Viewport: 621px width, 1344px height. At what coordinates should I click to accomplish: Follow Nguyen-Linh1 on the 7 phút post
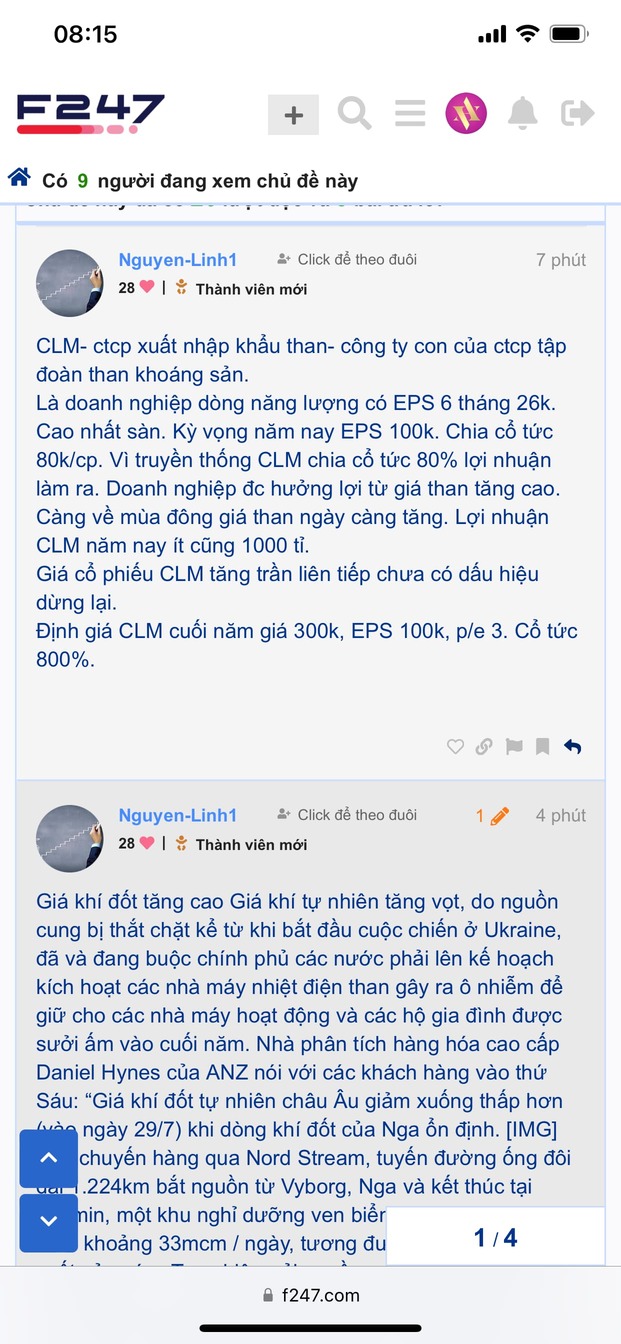pos(347,259)
